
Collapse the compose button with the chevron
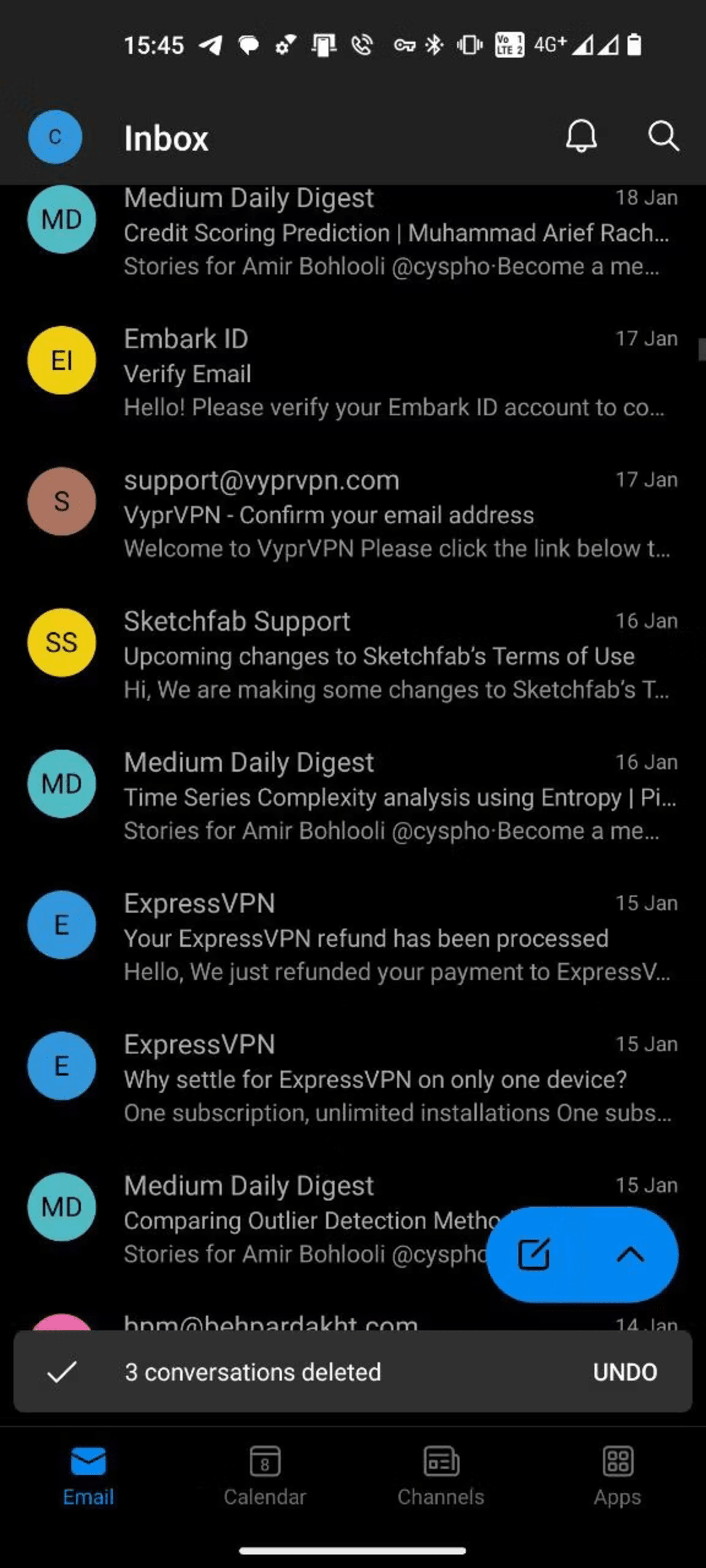tap(631, 1255)
